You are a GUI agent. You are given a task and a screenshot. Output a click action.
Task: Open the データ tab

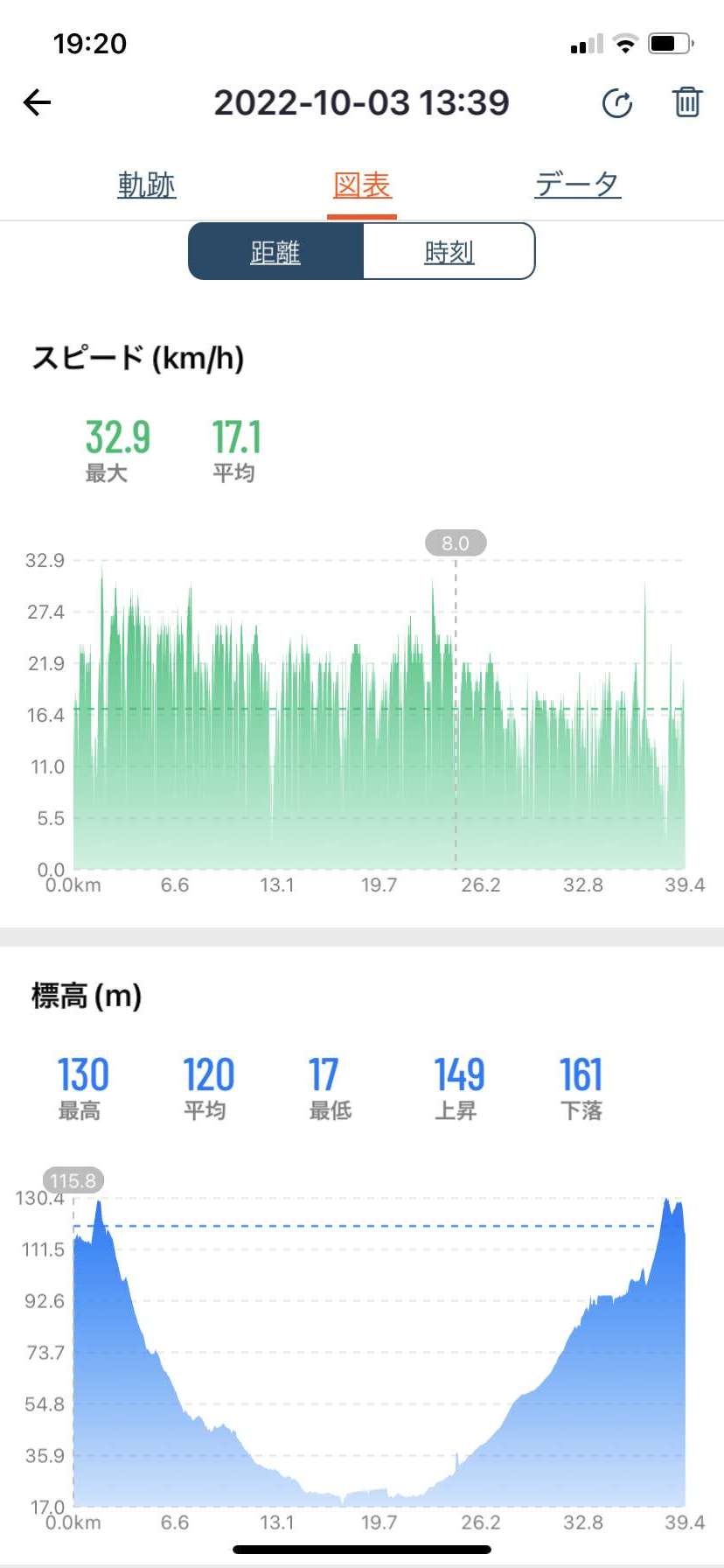coord(577,185)
